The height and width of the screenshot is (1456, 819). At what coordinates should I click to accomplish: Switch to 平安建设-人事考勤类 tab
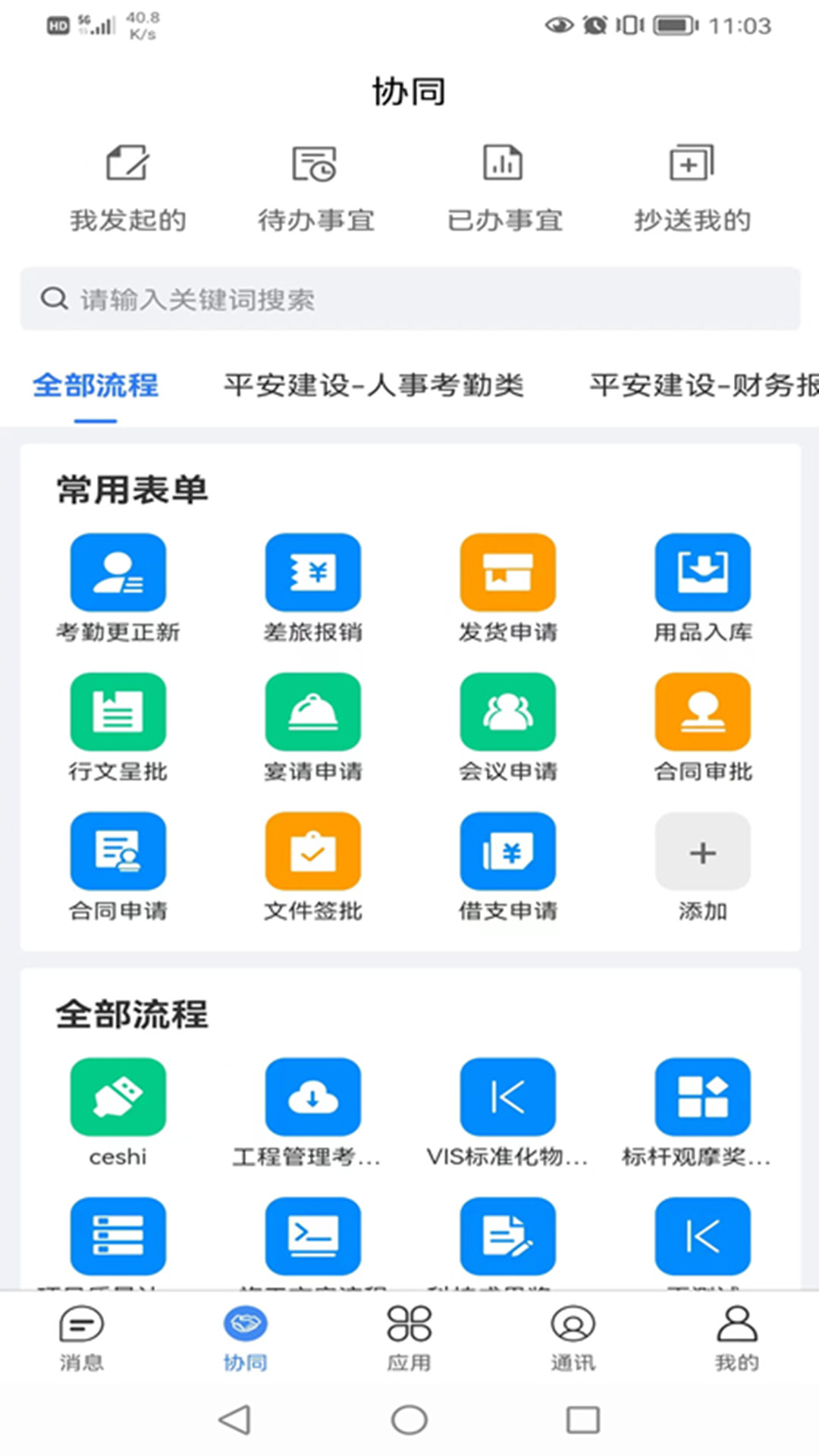(375, 385)
